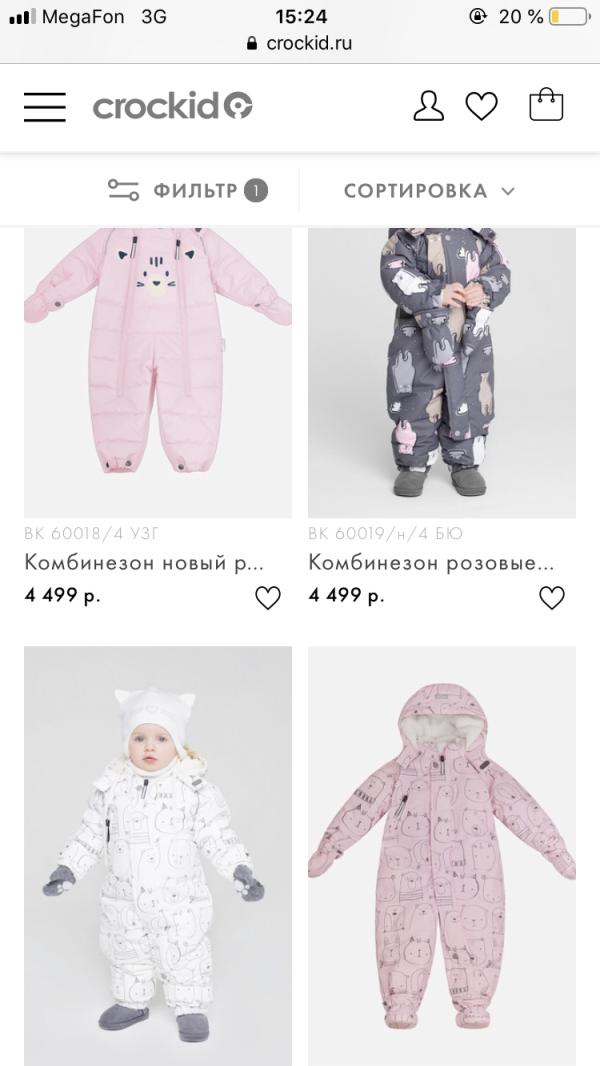Image resolution: width=600 pixels, height=1066 pixels.
Task: Open the wishlist from the header
Action: click(481, 106)
